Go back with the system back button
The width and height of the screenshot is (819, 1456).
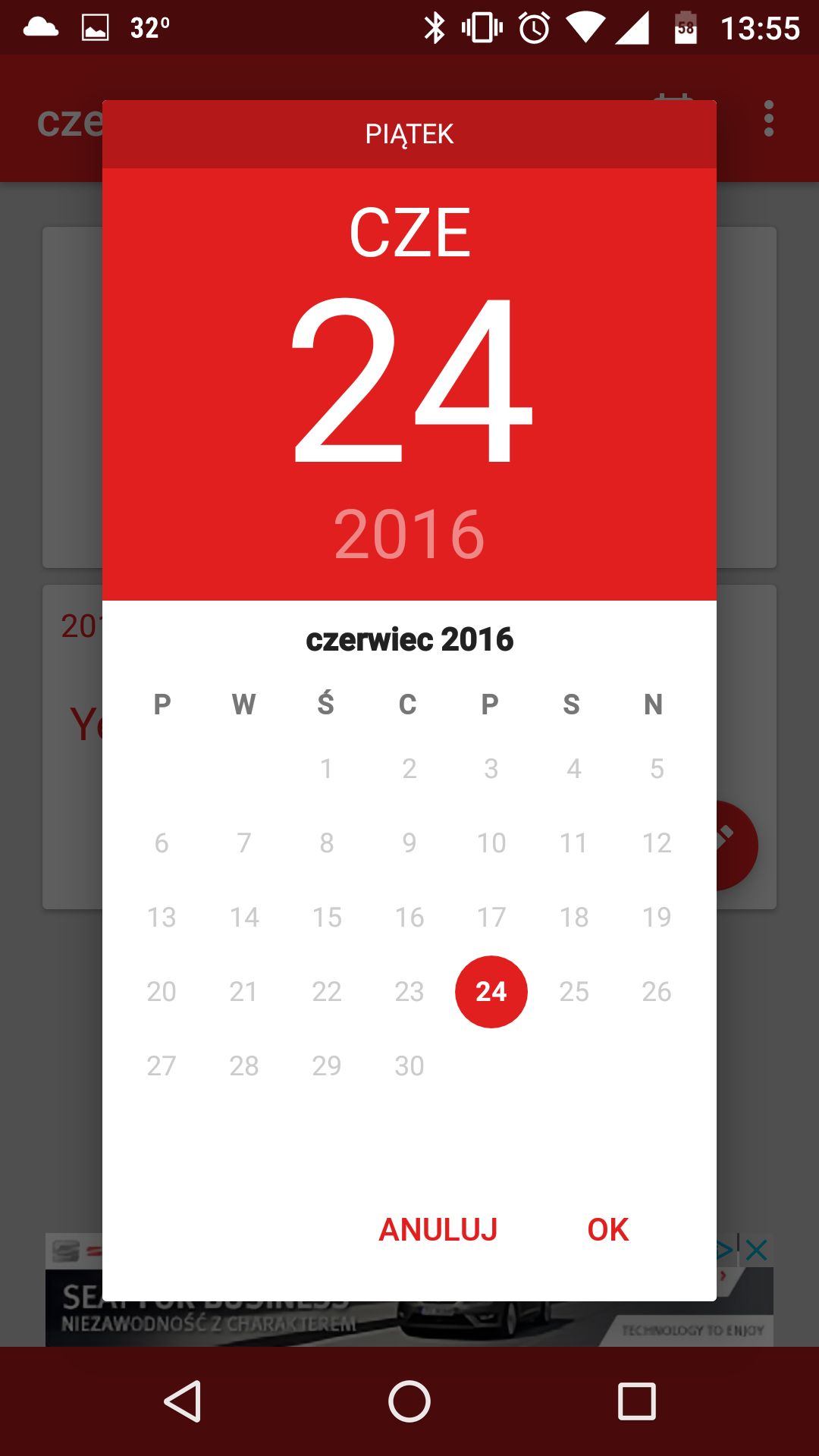[x=183, y=1401]
